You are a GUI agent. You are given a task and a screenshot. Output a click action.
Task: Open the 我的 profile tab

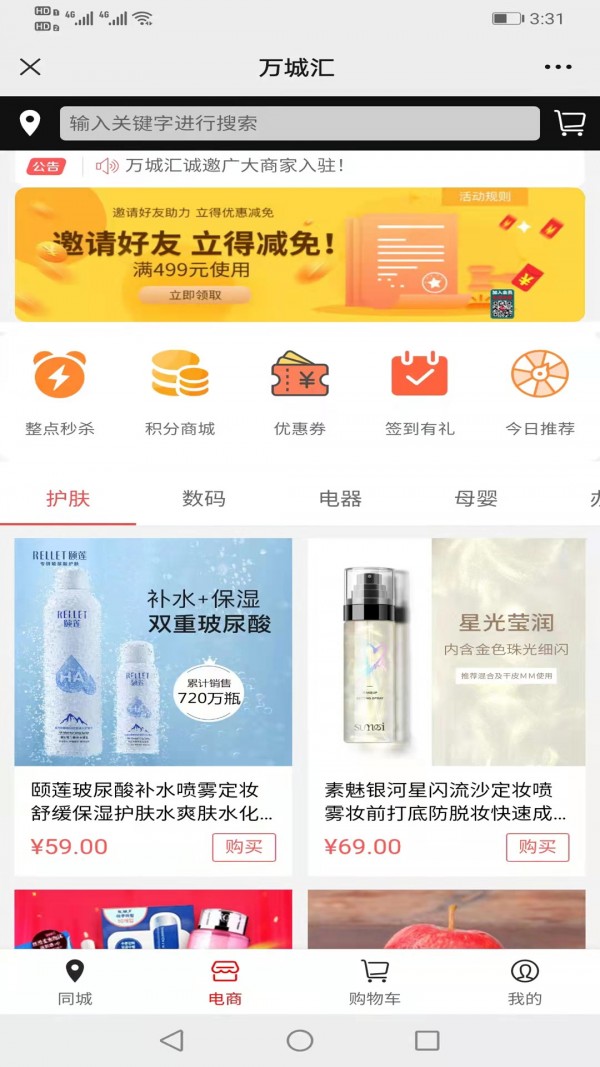(524, 983)
